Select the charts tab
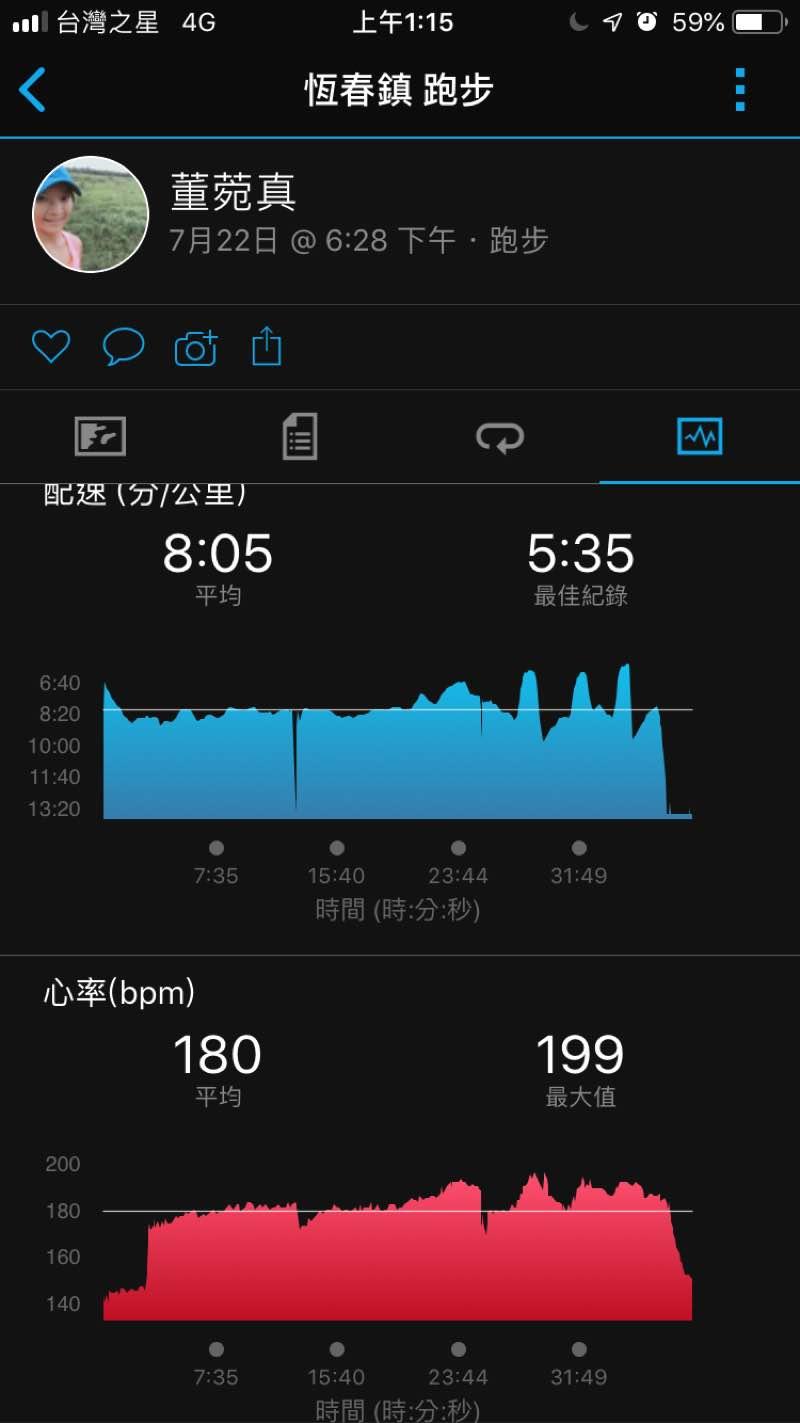 700,437
